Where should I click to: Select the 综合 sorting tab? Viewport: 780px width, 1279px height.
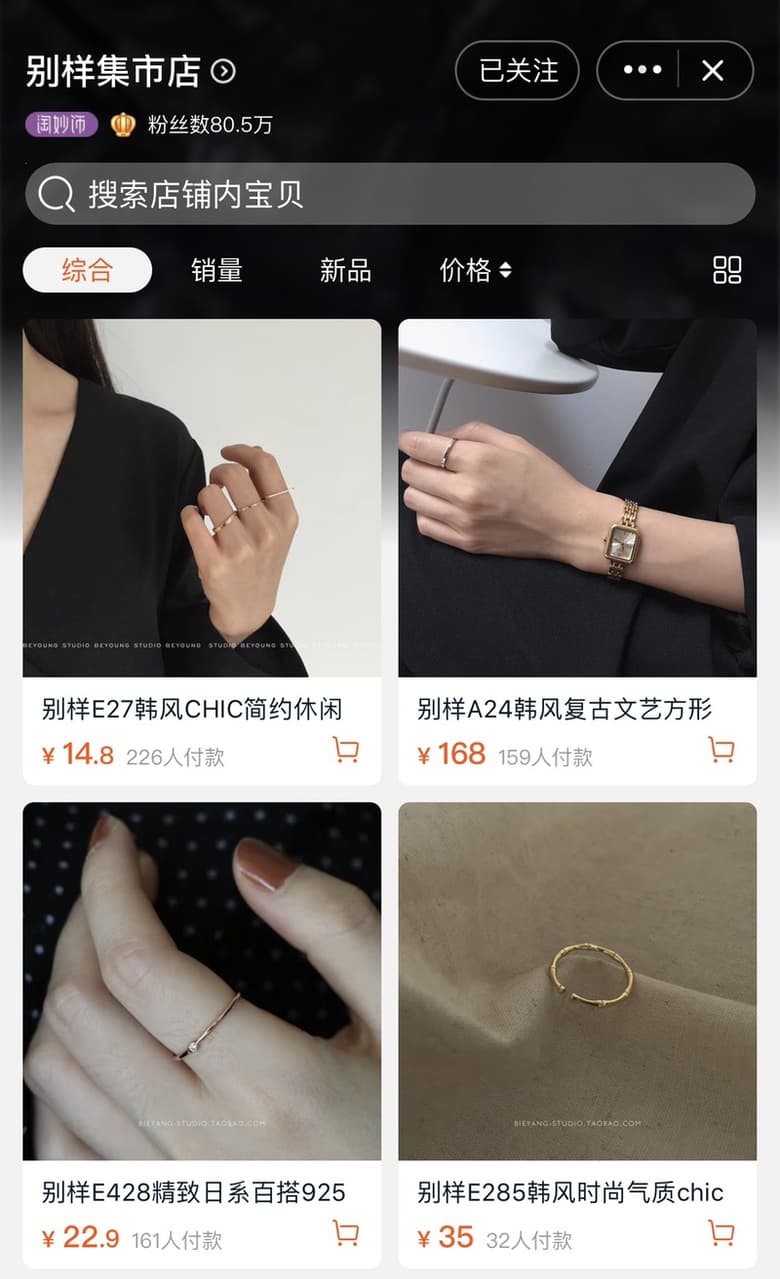87,270
